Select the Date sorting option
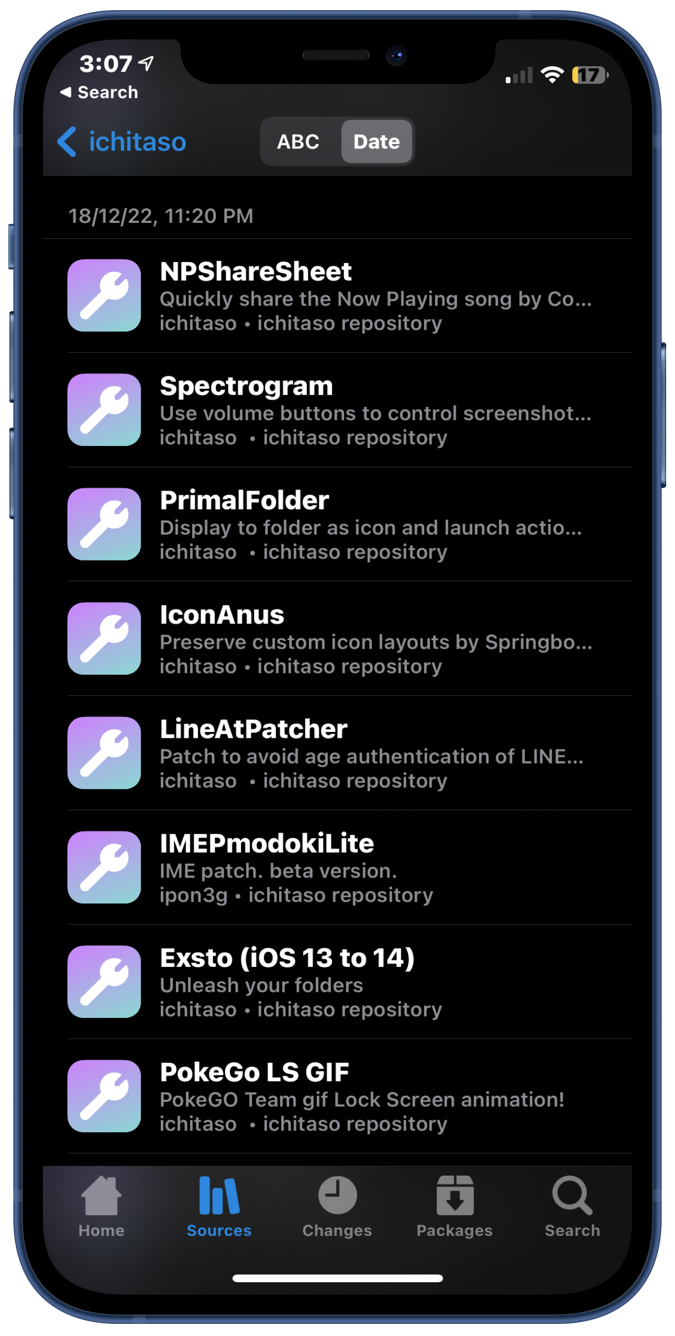 (376, 142)
